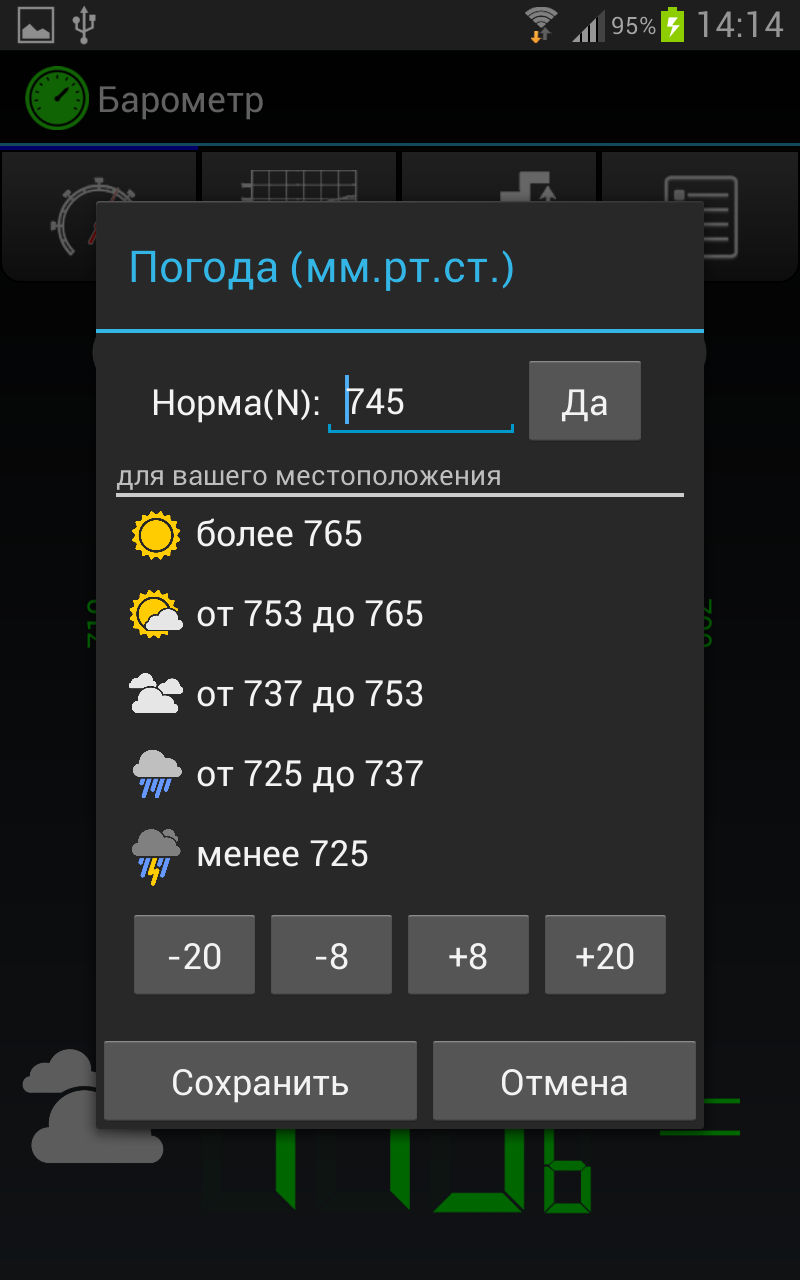Save settings with Сохранить
Viewport: 800px width, 1280px height.
tap(260, 1082)
